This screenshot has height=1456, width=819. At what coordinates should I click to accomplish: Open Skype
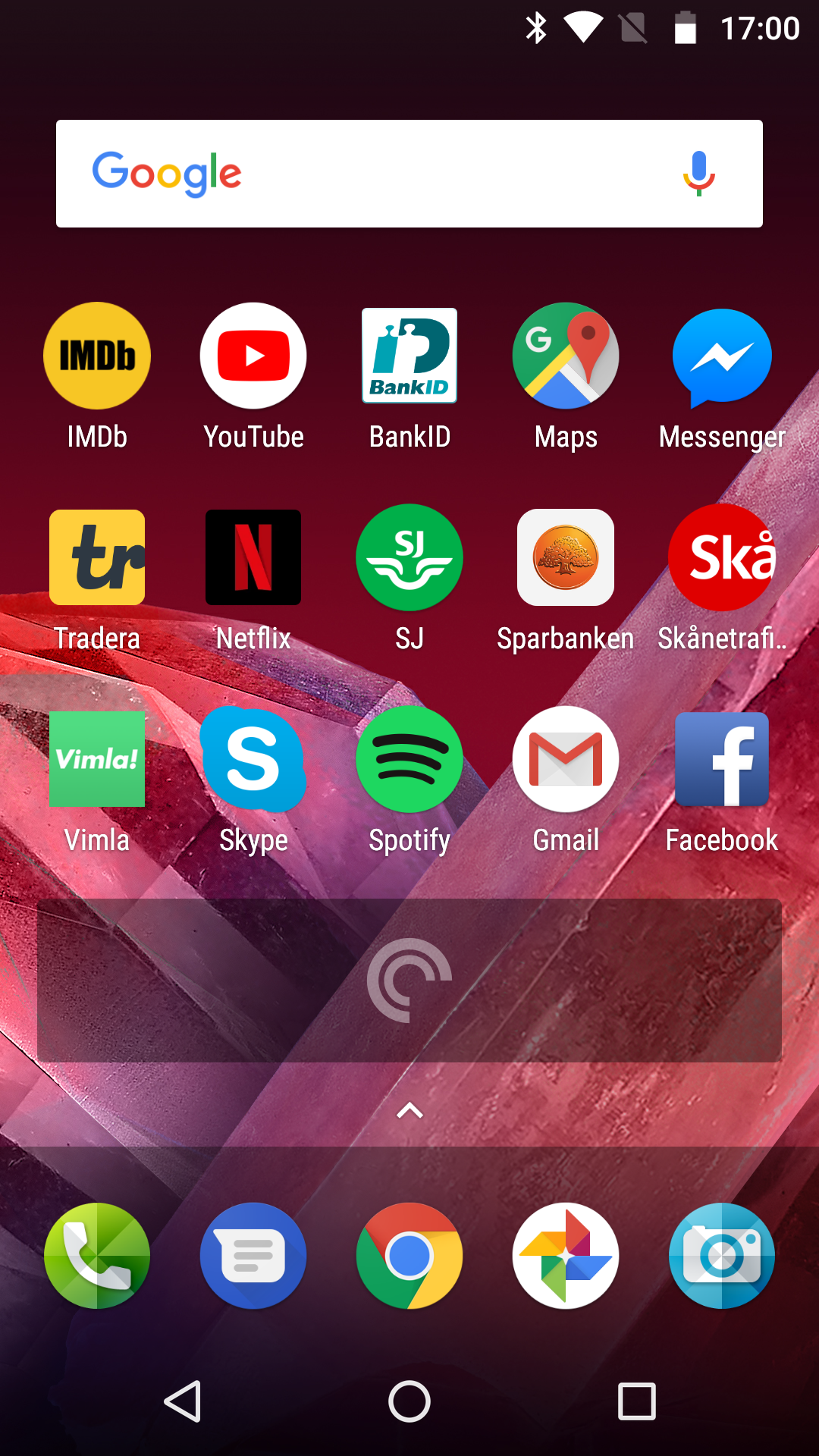[253, 759]
